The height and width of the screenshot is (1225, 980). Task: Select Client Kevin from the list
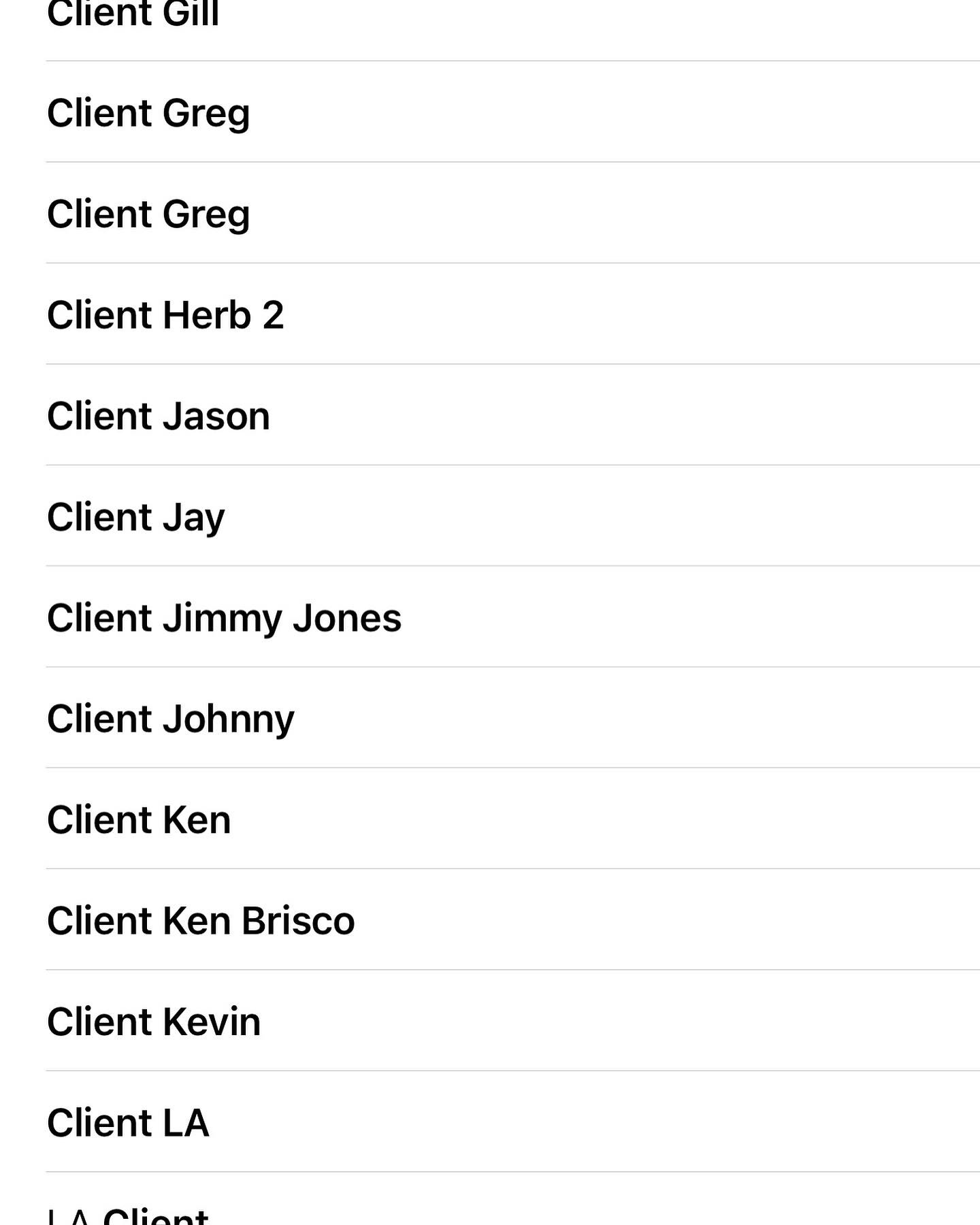[x=154, y=1022]
